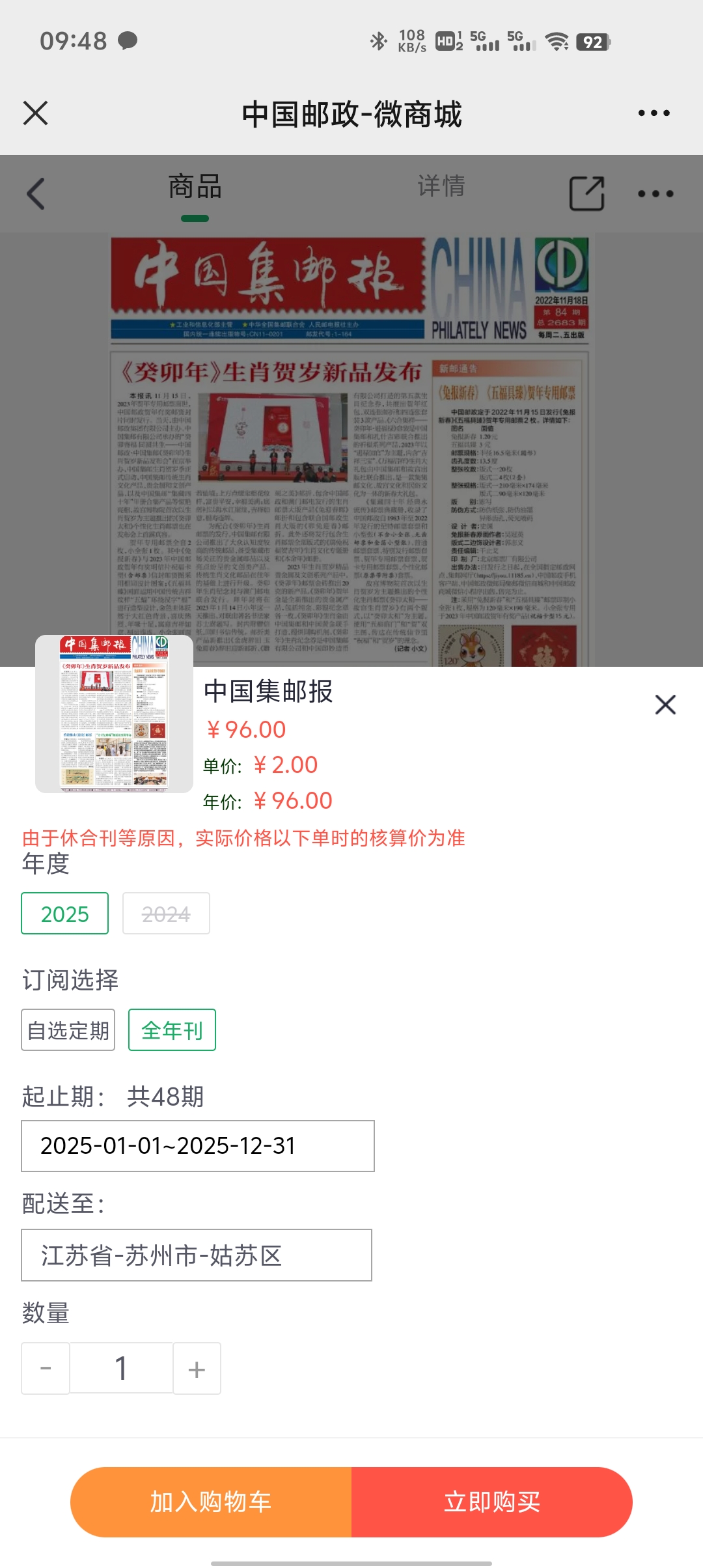
Task: Select the 2025 year option
Action: pos(65,914)
